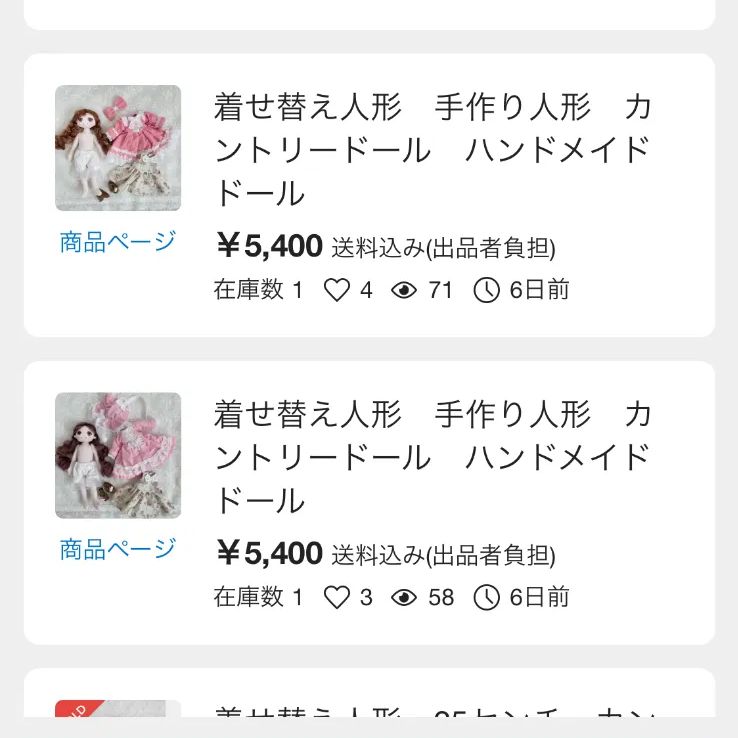This screenshot has width=738, height=738.
Task: View the doll photo on the 4-likes listing
Action: [x=118, y=148]
